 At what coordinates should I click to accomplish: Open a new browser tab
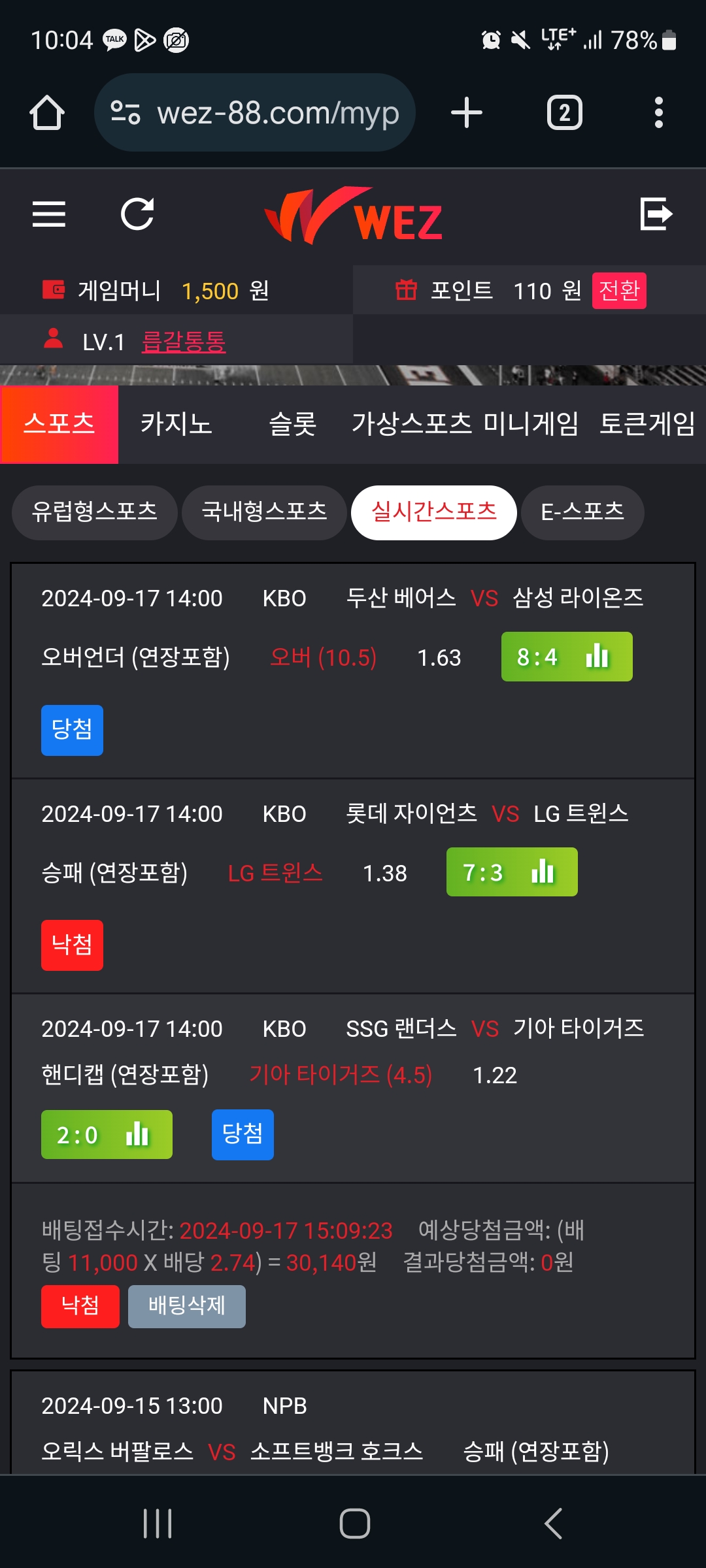point(467,112)
